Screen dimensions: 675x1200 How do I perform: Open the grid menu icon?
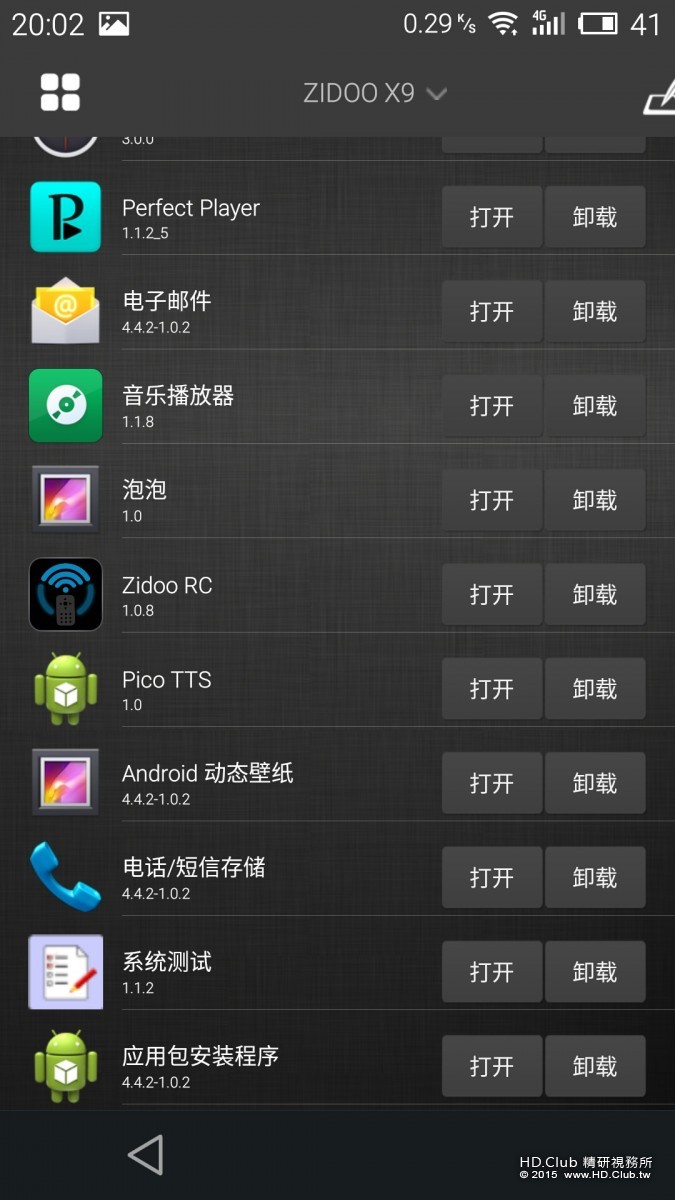tap(60, 93)
